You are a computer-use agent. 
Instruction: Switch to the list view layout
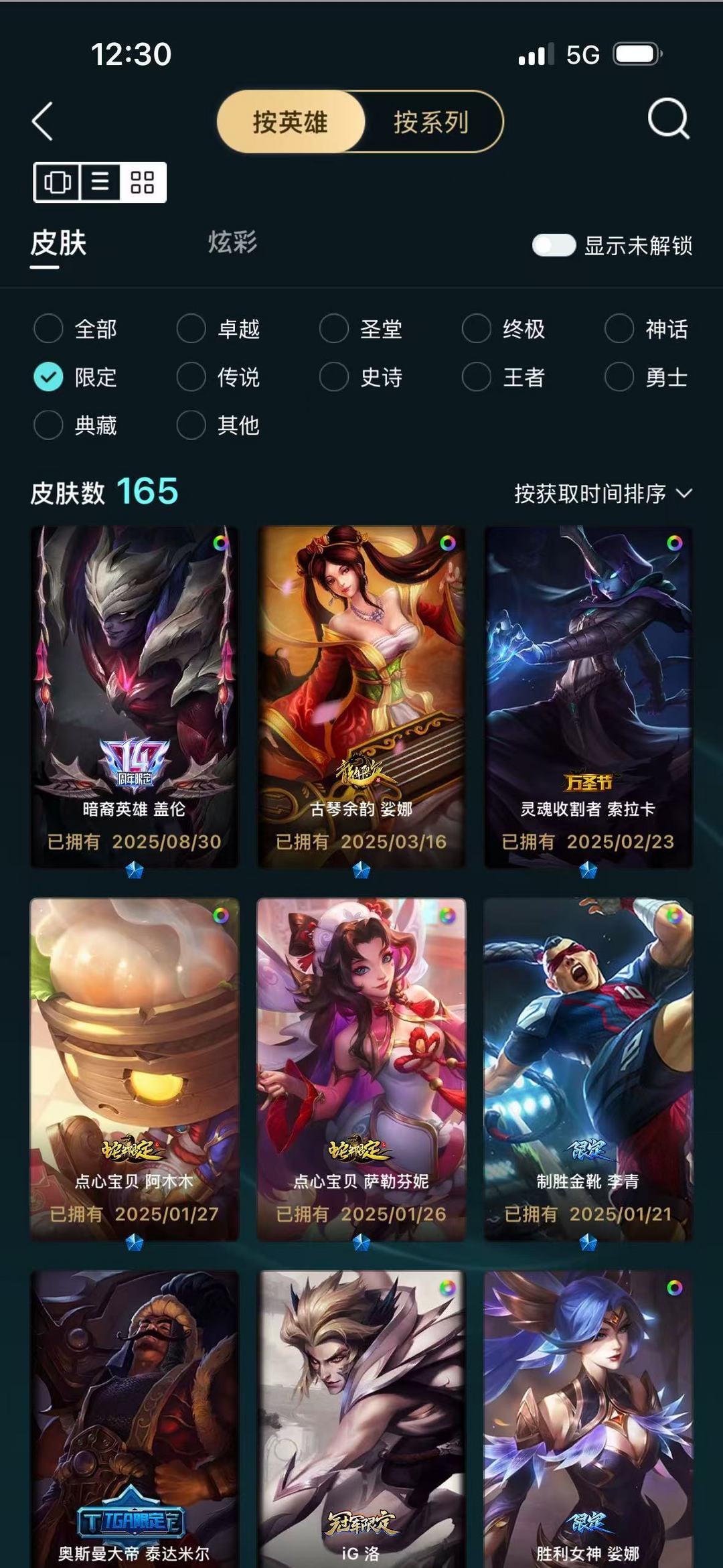coord(100,182)
